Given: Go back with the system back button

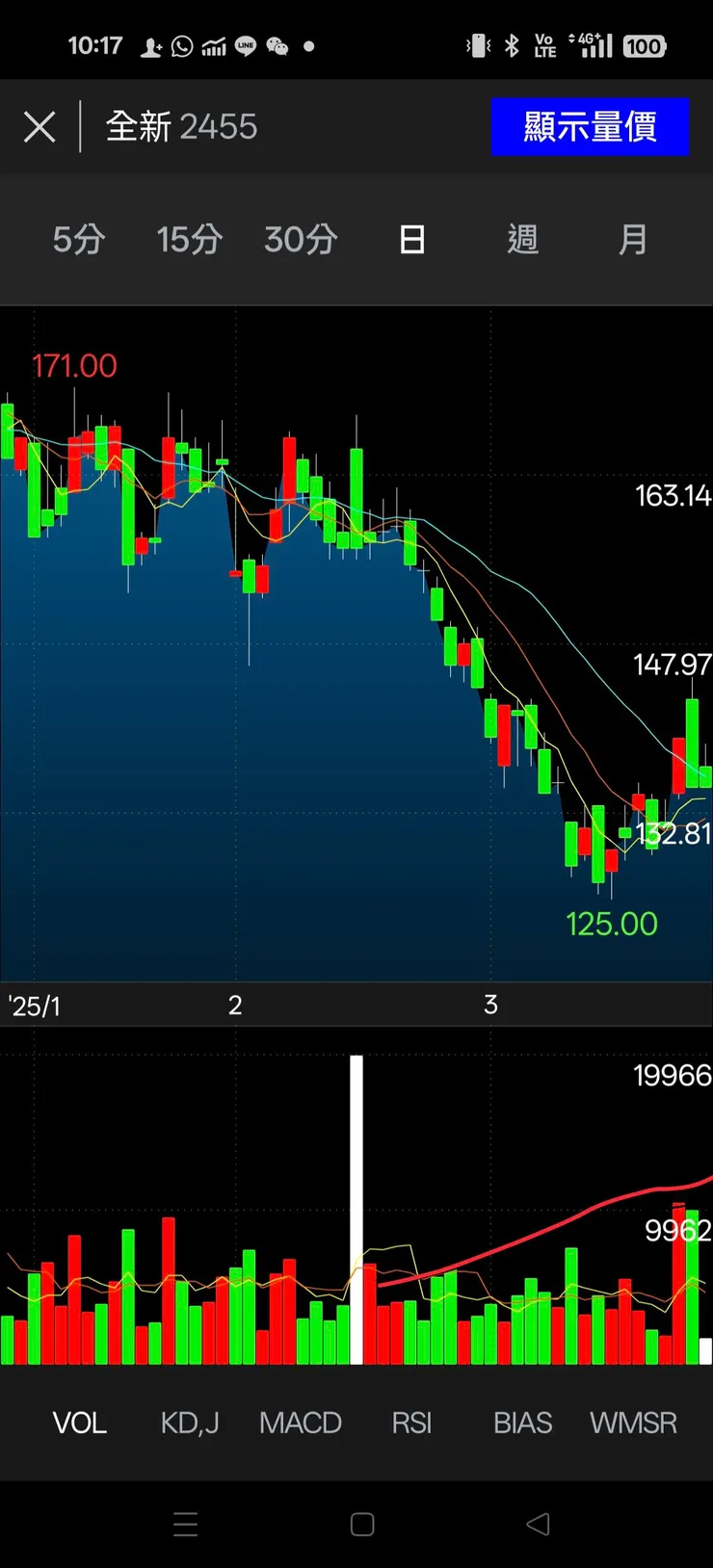Looking at the screenshot, I should [x=539, y=1524].
